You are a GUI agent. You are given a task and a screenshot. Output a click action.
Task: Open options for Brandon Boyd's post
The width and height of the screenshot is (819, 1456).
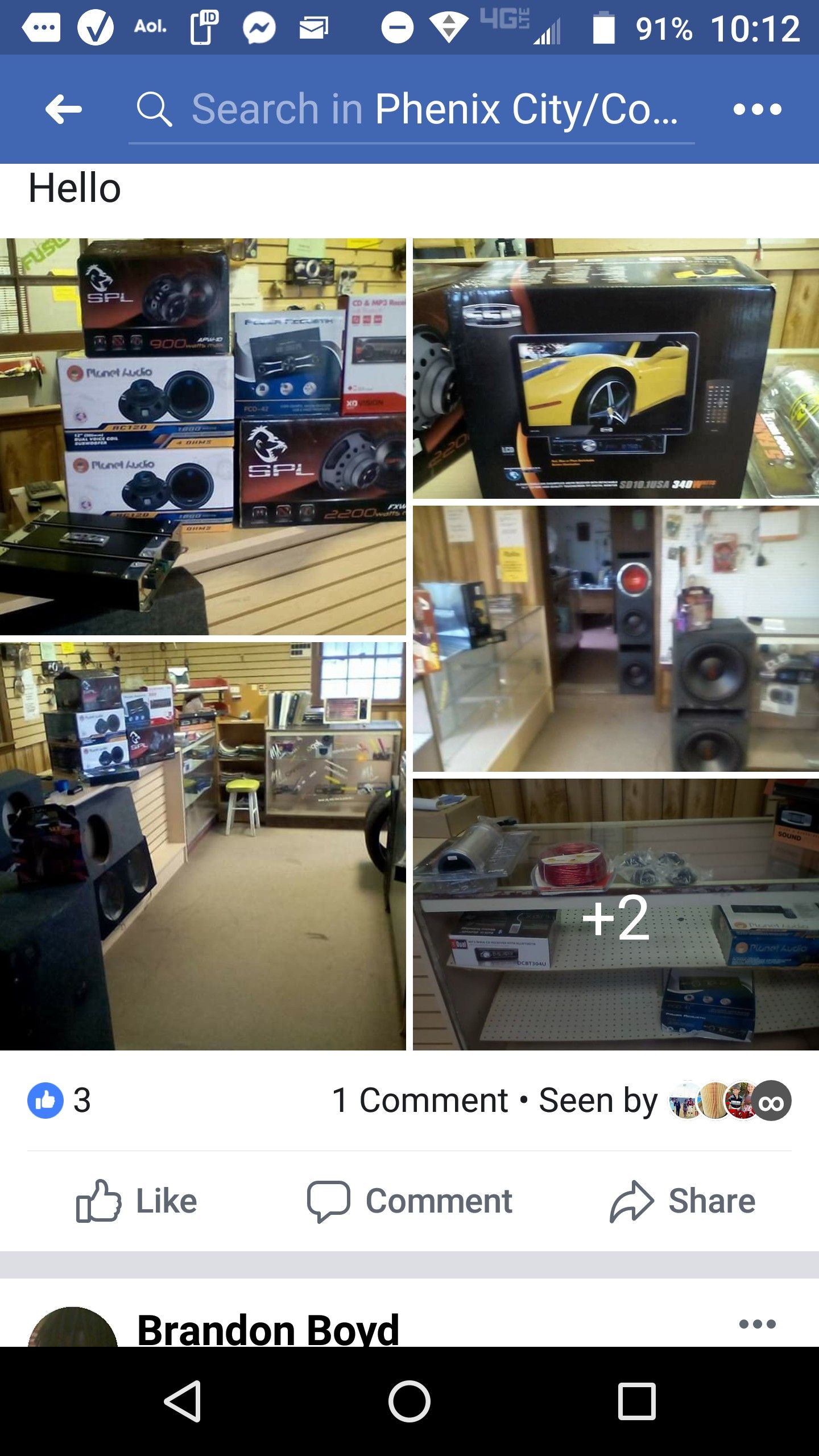tap(757, 1324)
